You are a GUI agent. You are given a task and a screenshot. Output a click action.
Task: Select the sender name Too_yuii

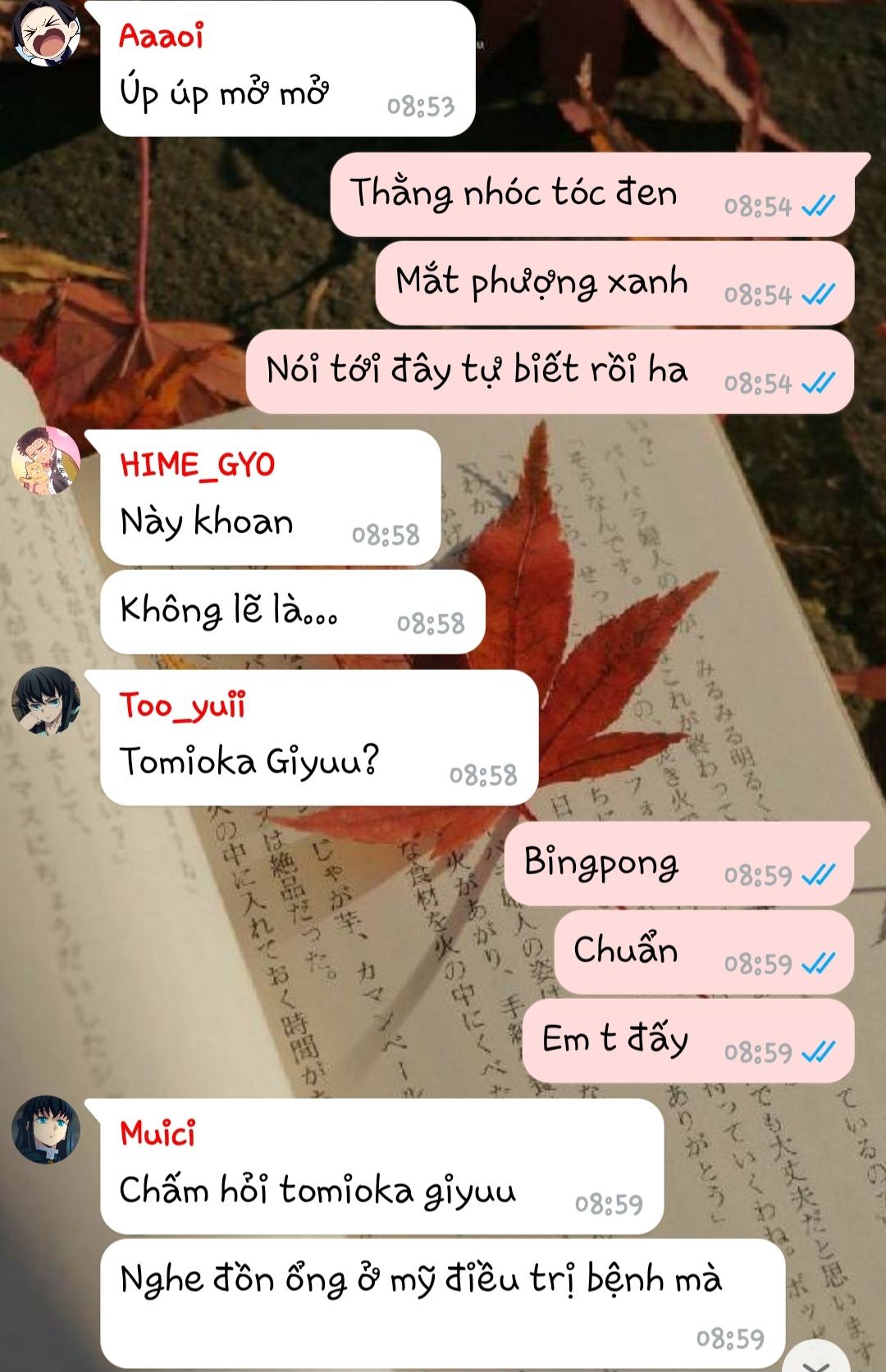pyautogui.click(x=182, y=705)
